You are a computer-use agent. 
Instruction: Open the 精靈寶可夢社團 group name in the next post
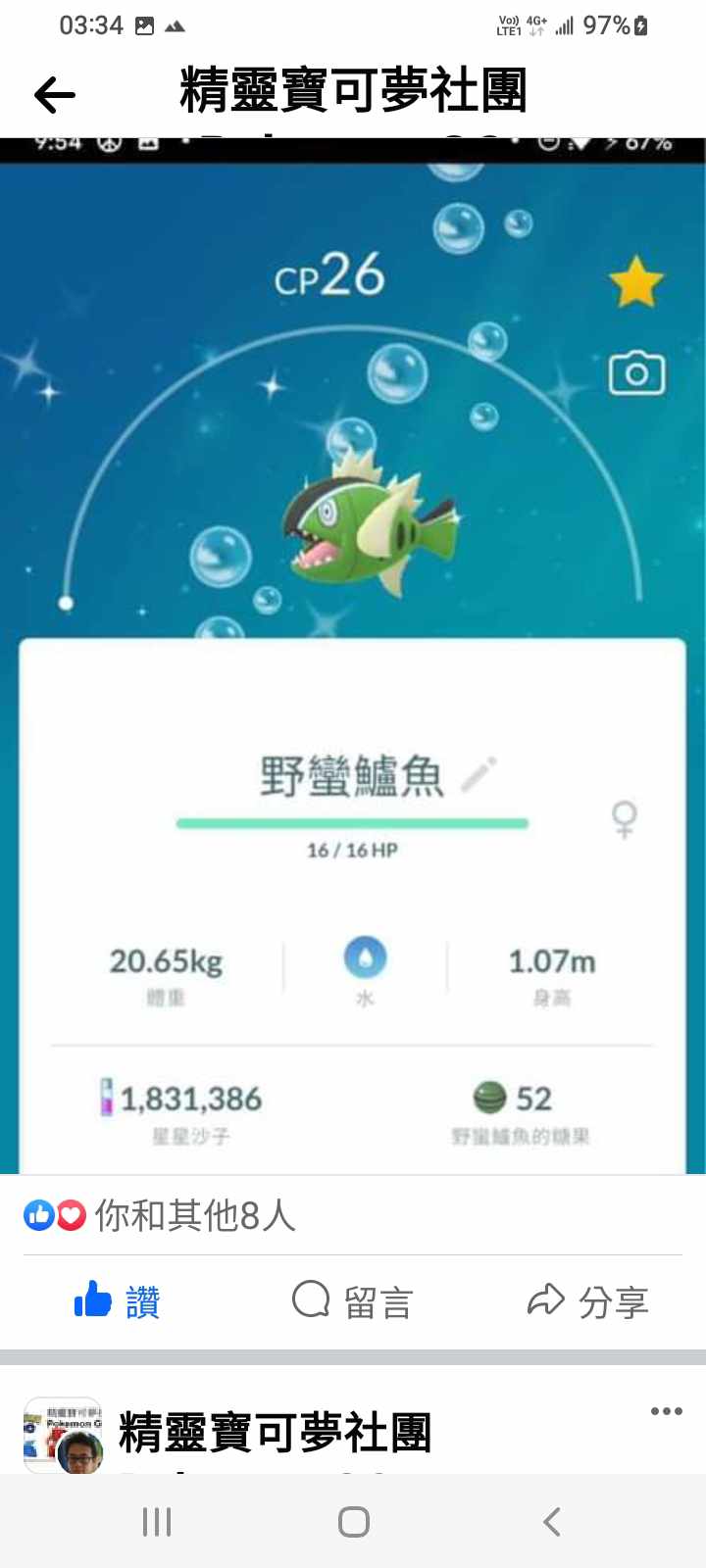[275, 1433]
